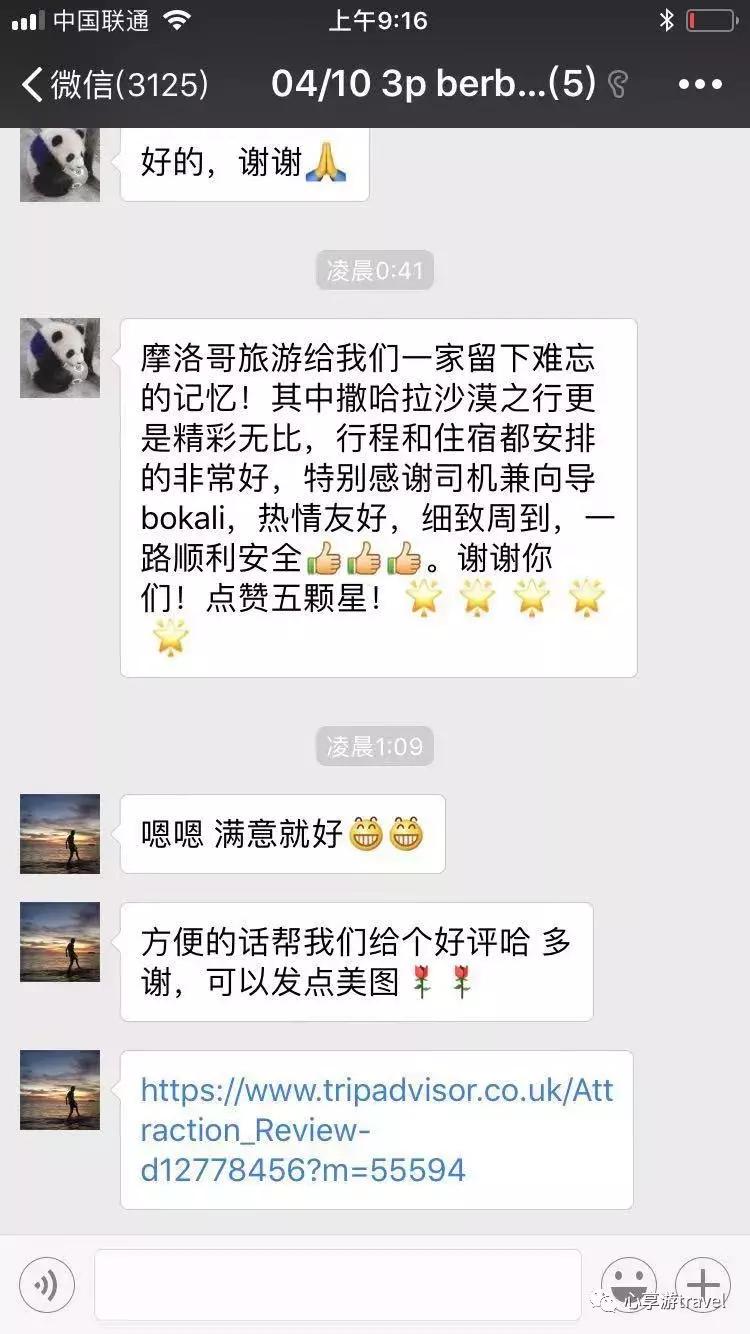The width and height of the screenshot is (750, 1334).
Task: Tap the sunset avatar beside 嗯嗯 满意就好
Action: tap(60, 834)
